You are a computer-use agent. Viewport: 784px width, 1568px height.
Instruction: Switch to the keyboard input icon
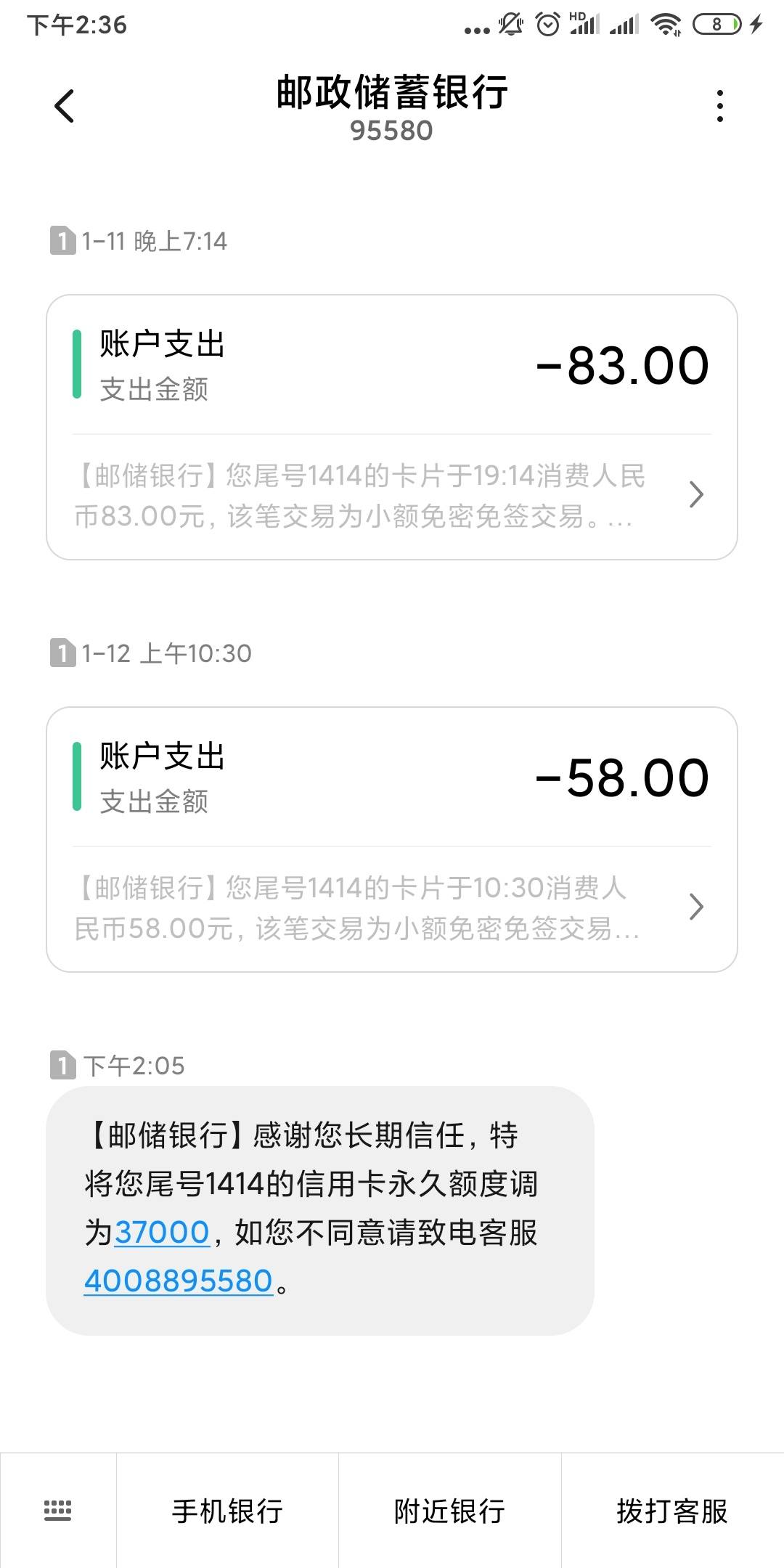(58, 1511)
